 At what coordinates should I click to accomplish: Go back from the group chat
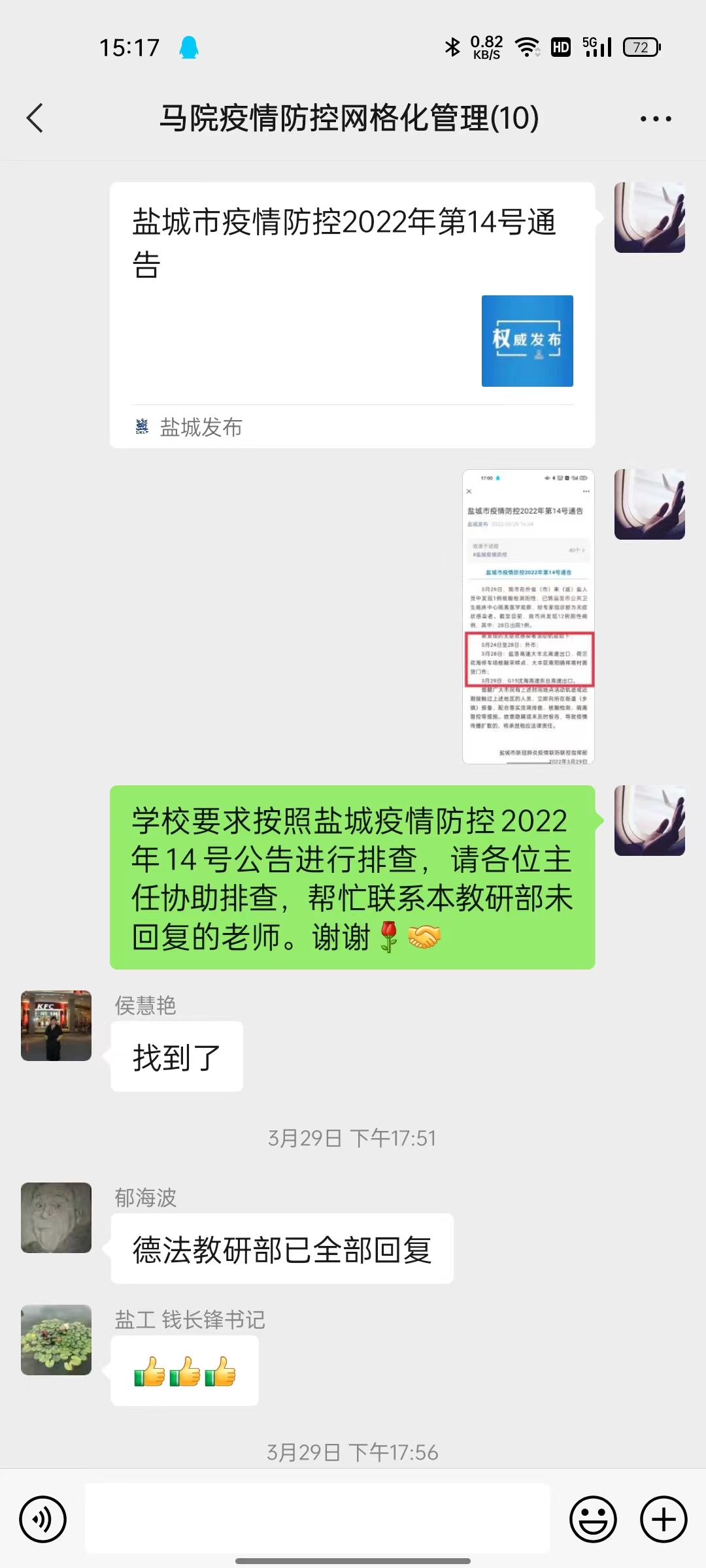tap(35, 118)
